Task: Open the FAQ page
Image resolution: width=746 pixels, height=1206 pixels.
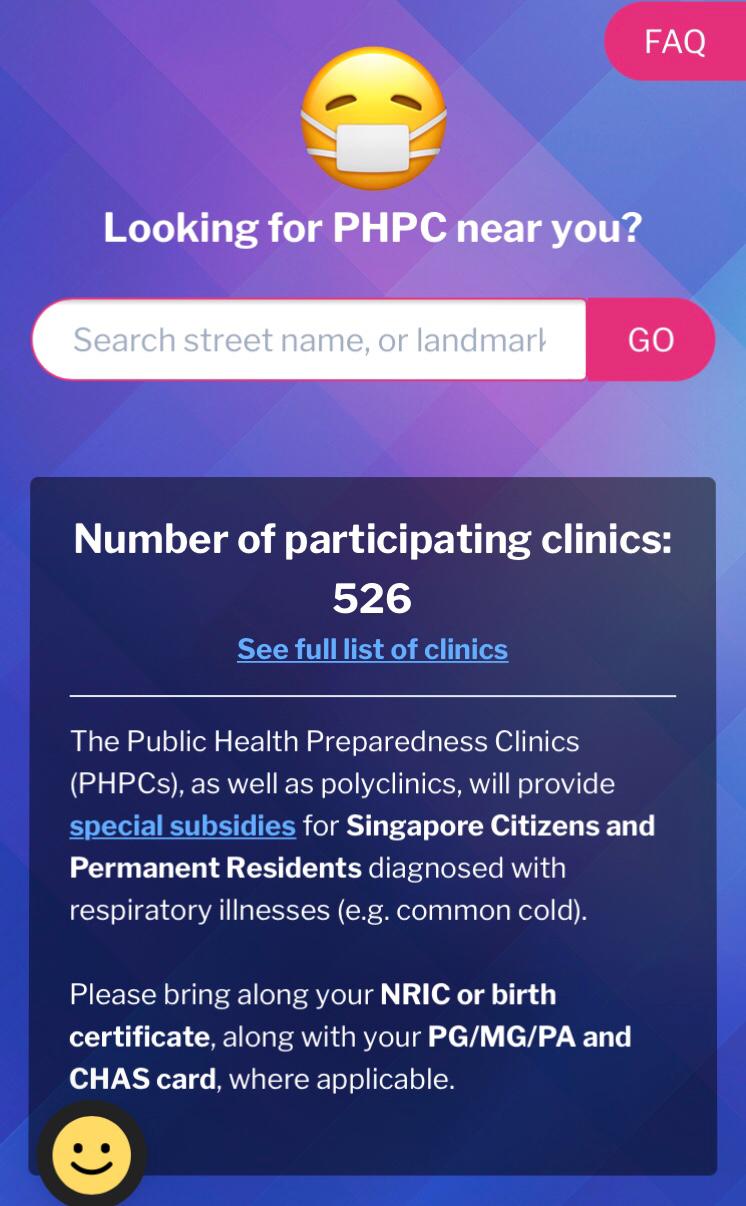Action: [x=675, y=41]
